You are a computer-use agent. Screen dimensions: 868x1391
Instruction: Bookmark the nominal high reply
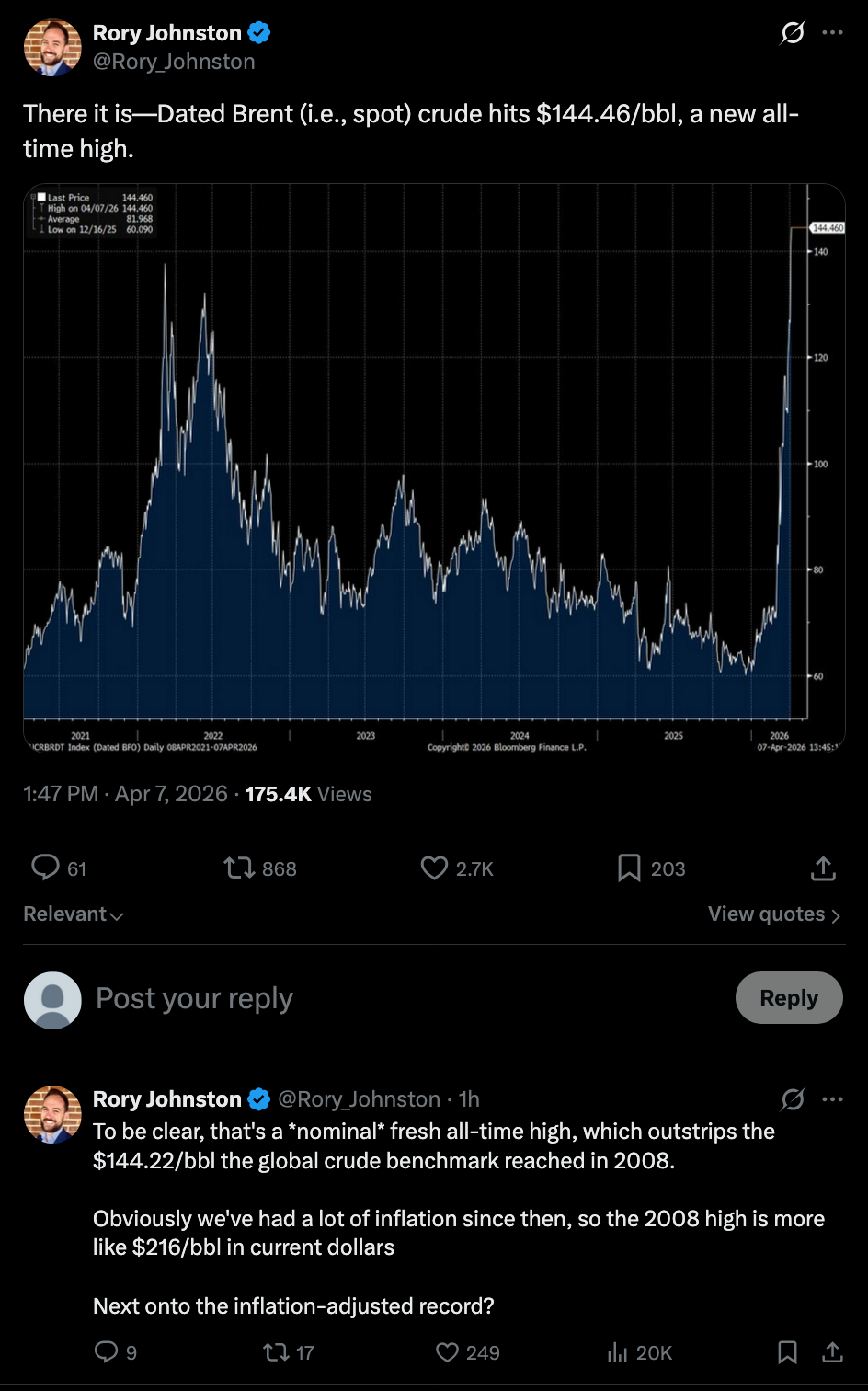tap(787, 1351)
